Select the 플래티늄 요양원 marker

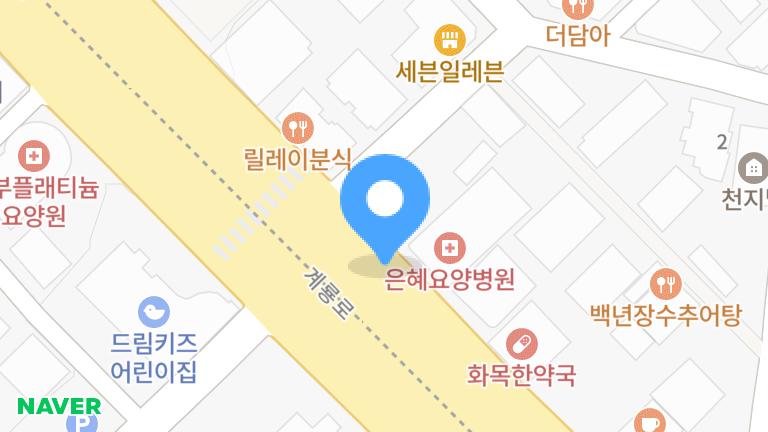pyautogui.click(x=33, y=155)
